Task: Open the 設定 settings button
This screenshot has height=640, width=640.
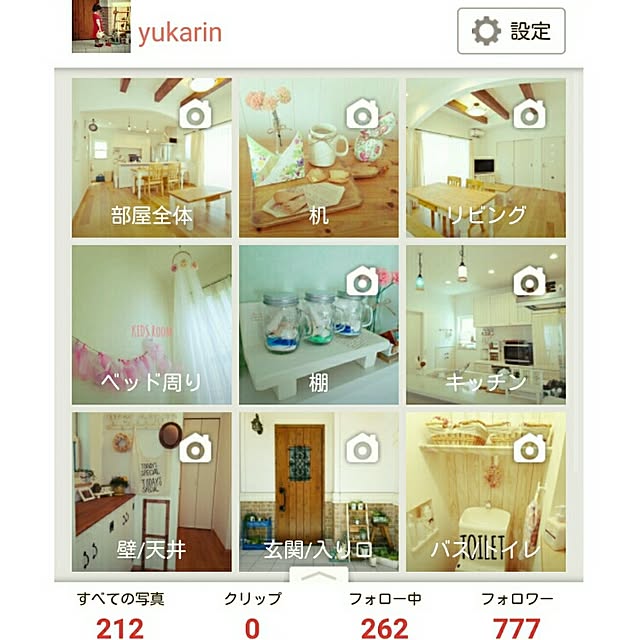Action: click(511, 31)
